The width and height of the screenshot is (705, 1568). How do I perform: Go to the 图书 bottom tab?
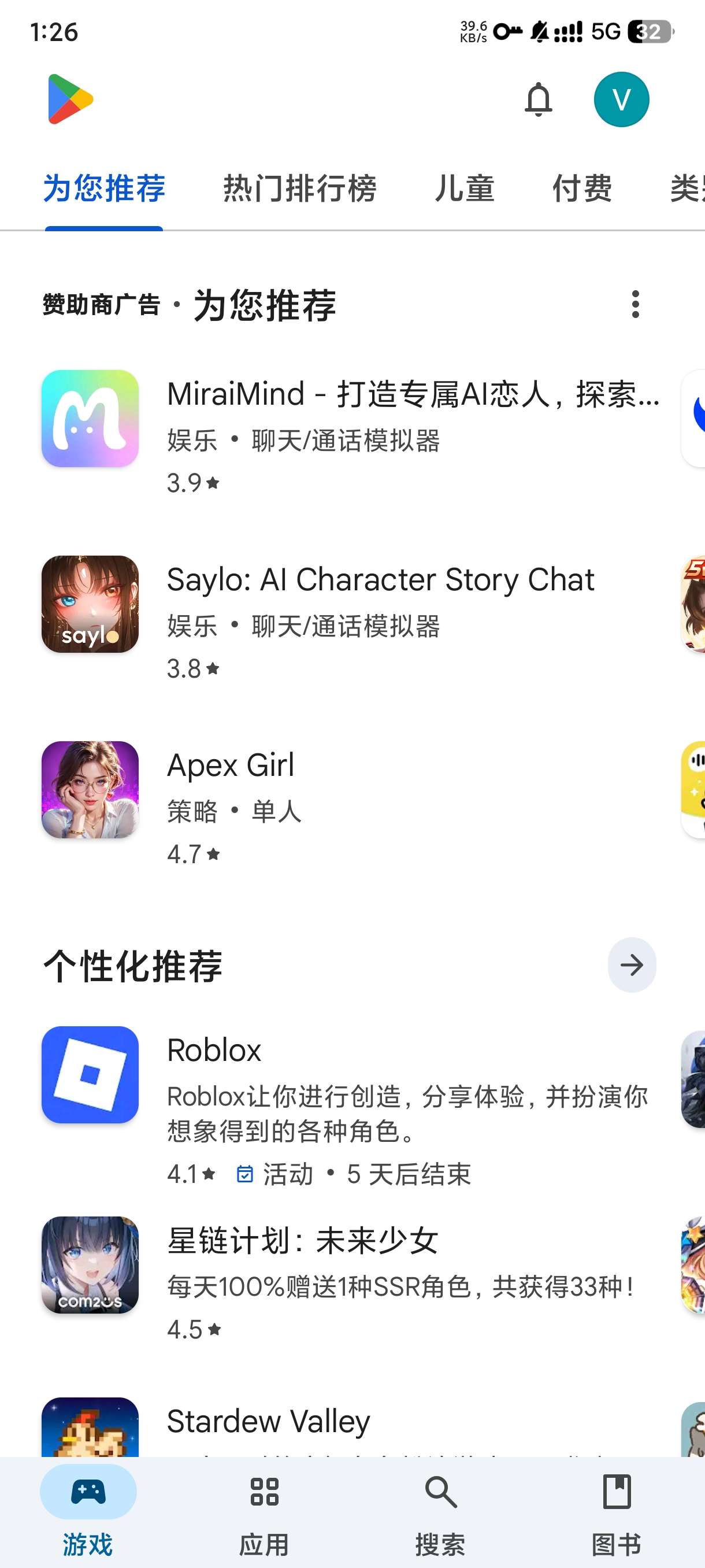[616, 1509]
